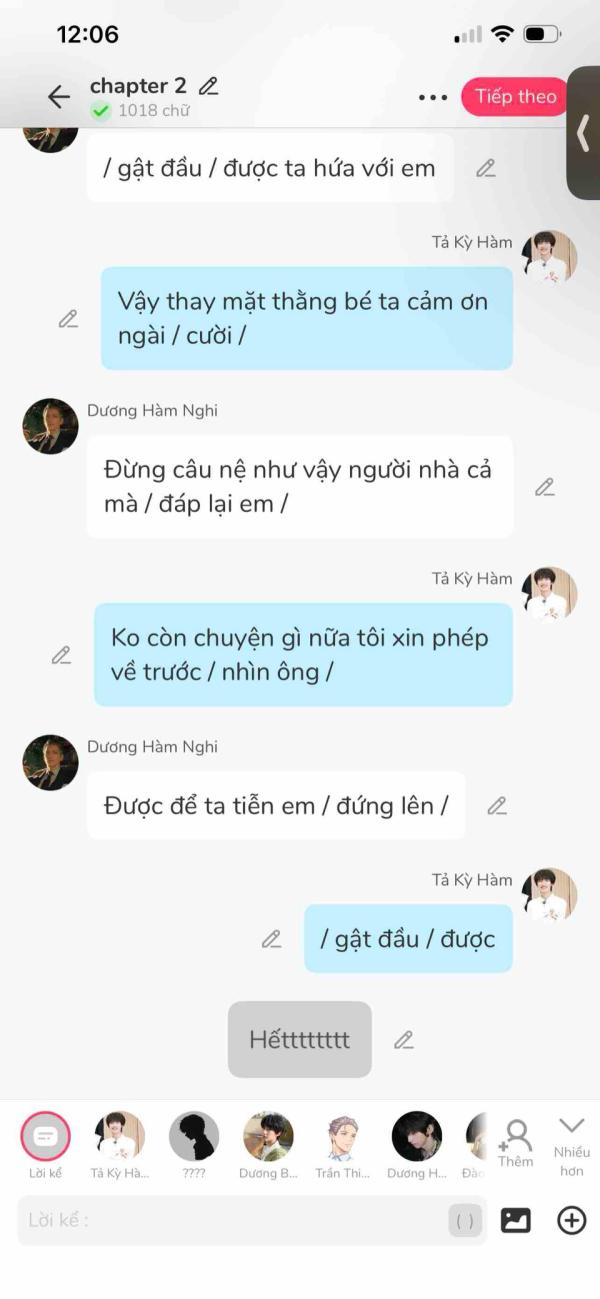Open the plus add menu
600x1299 pixels.
(x=571, y=1220)
